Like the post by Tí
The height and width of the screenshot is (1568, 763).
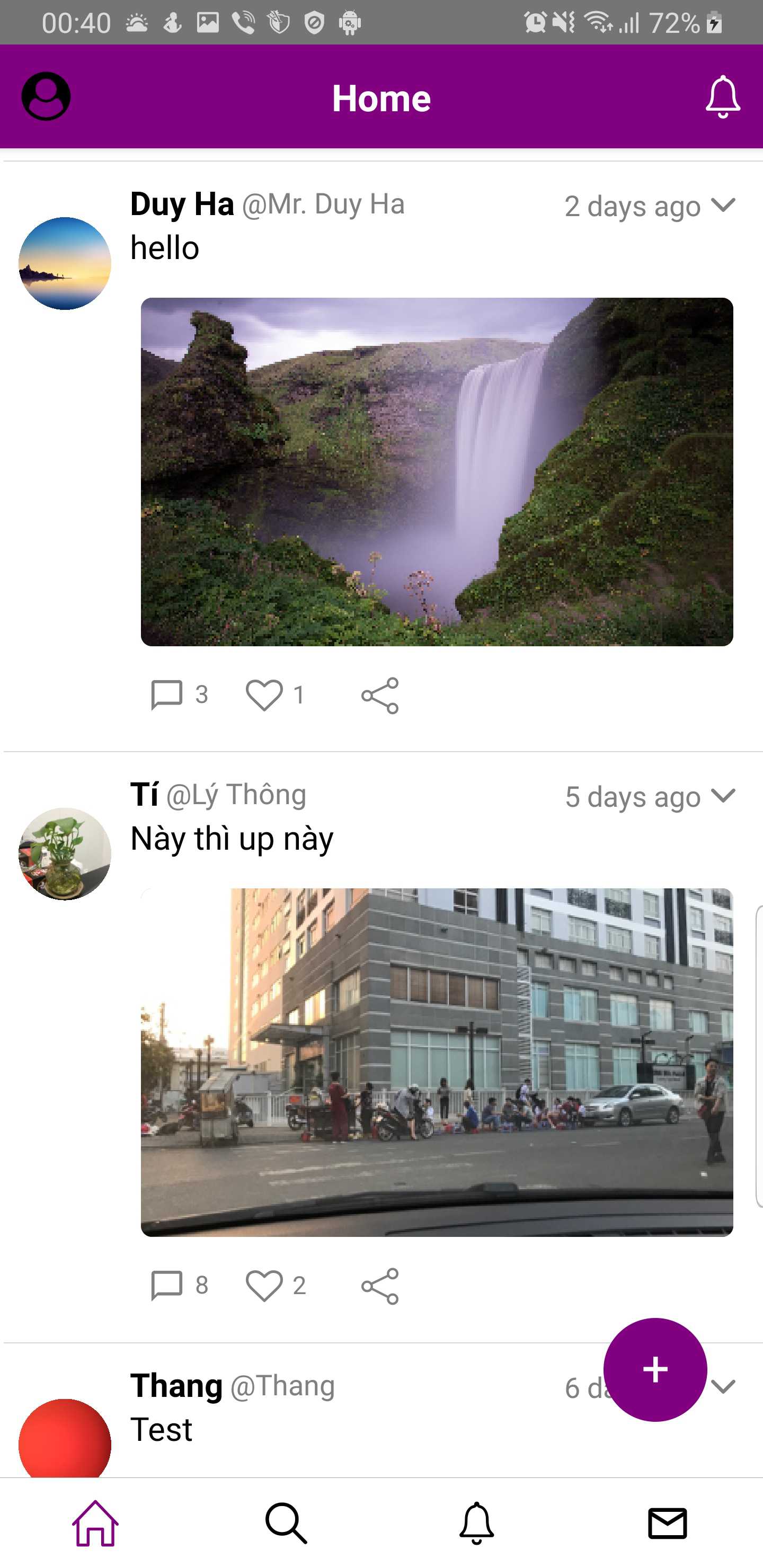coord(264,1285)
